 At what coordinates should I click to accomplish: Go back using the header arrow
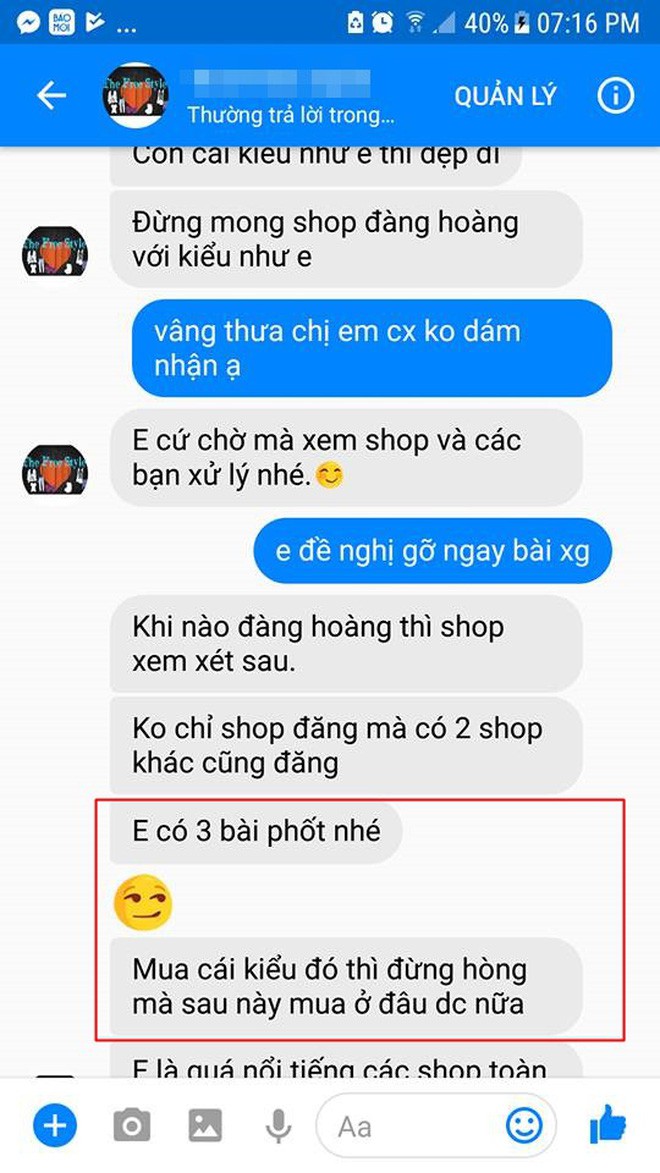[51, 95]
